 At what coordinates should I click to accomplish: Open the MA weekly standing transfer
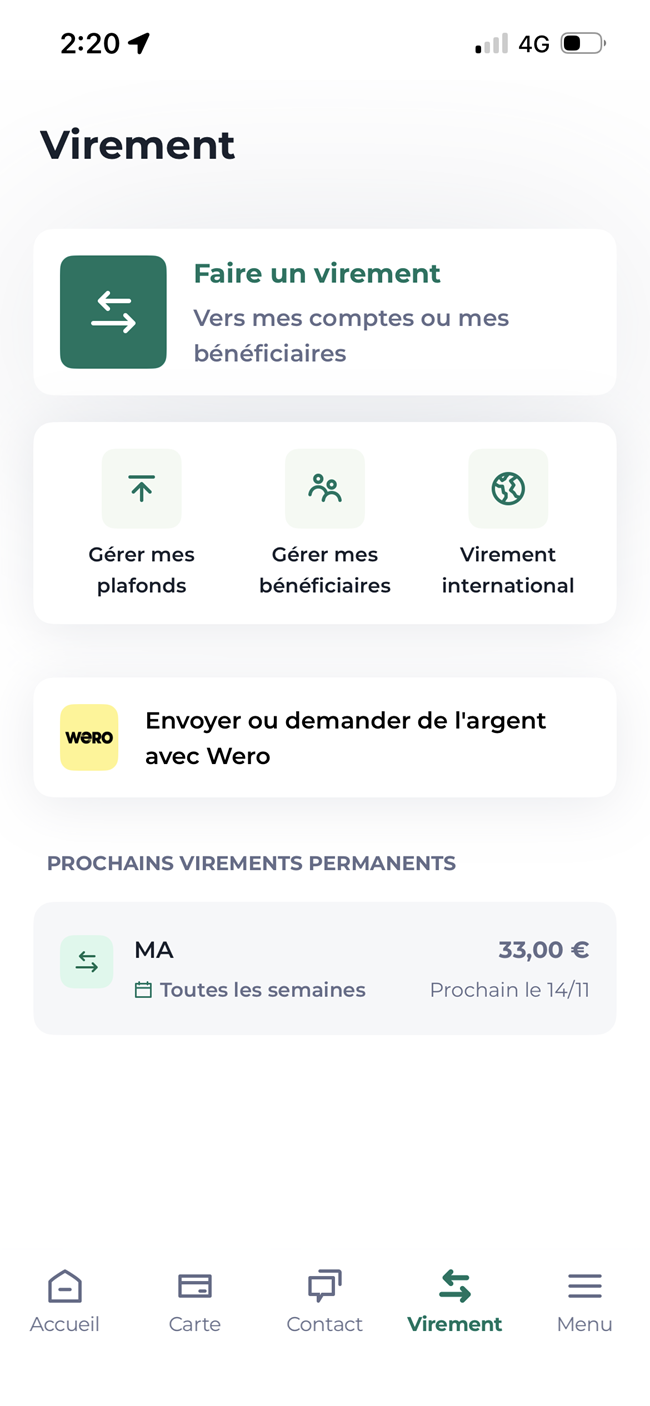point(324,968)
